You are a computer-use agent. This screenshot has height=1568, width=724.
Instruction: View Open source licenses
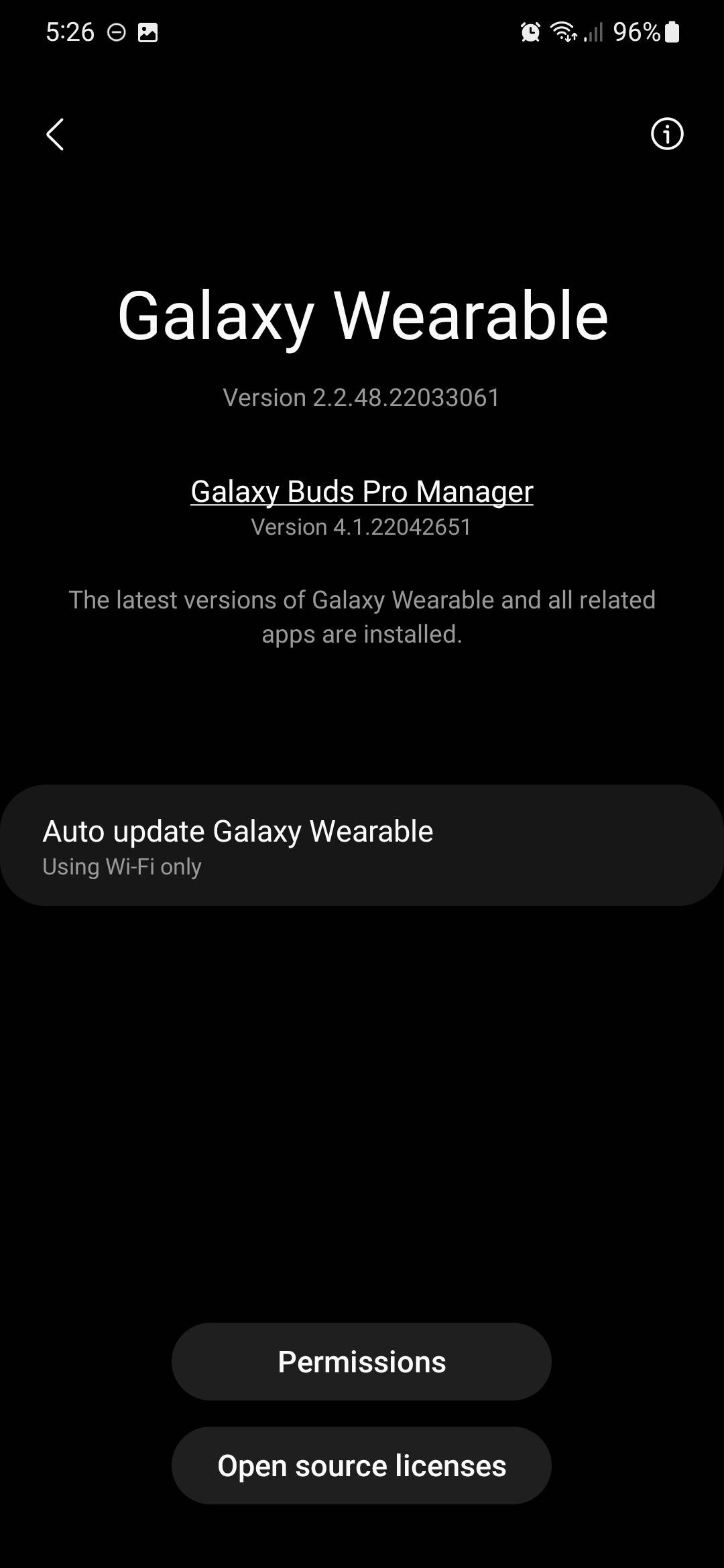[362, 1466]
